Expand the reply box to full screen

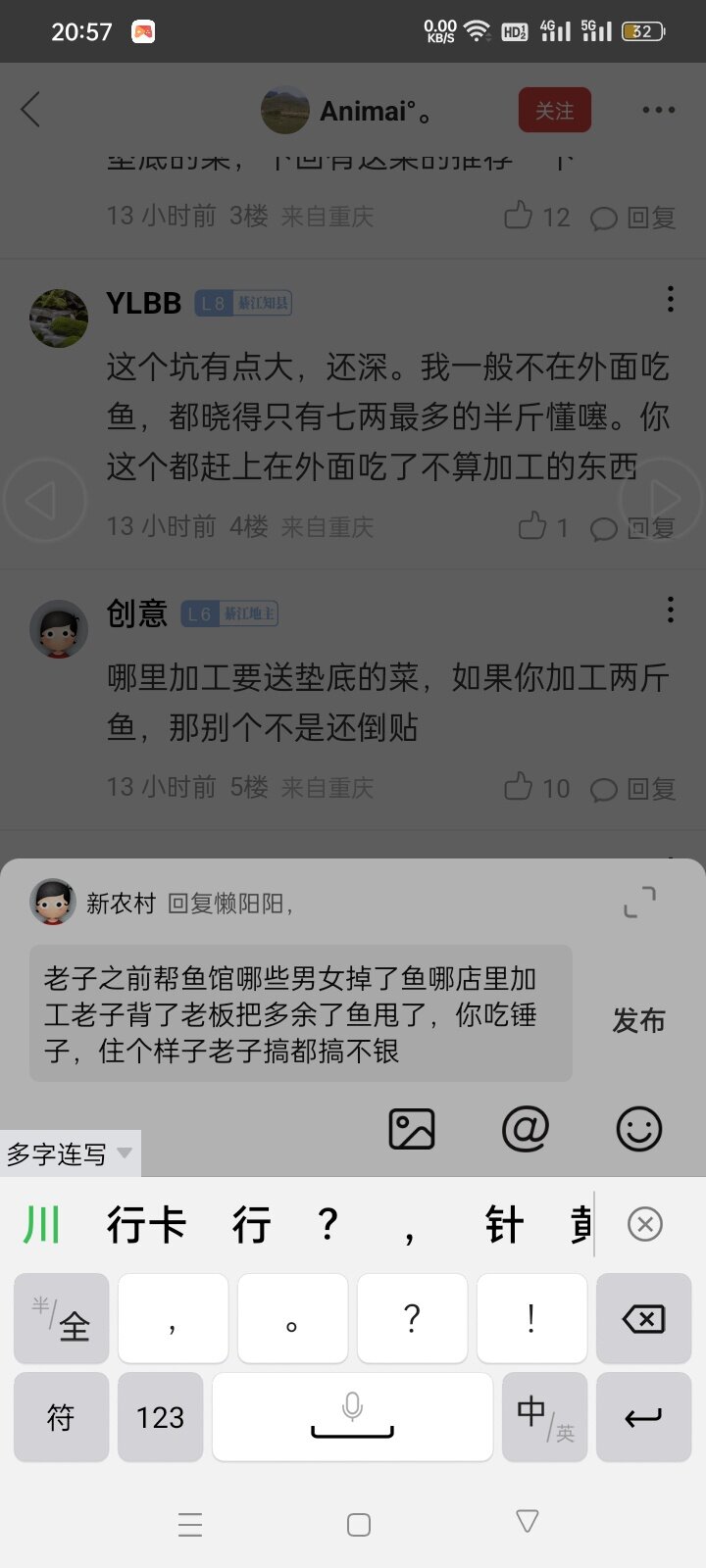pyautogui.click(x=639, y=902)
